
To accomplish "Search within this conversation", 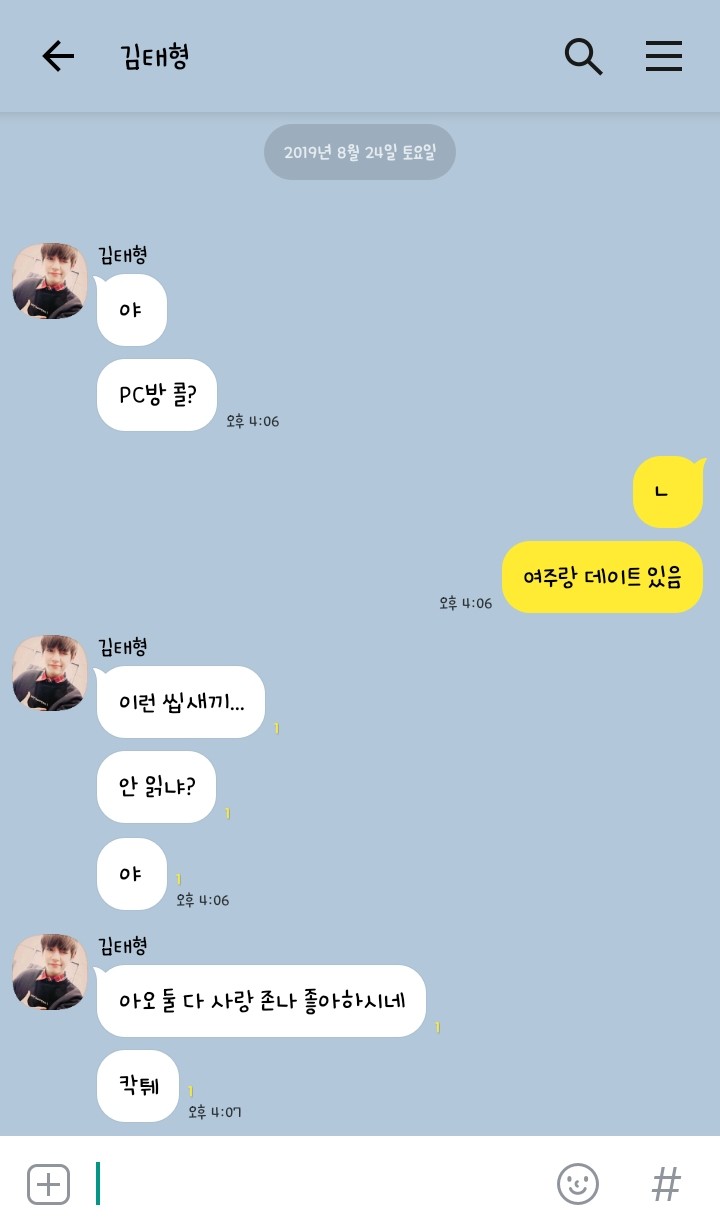I will 583,57.
